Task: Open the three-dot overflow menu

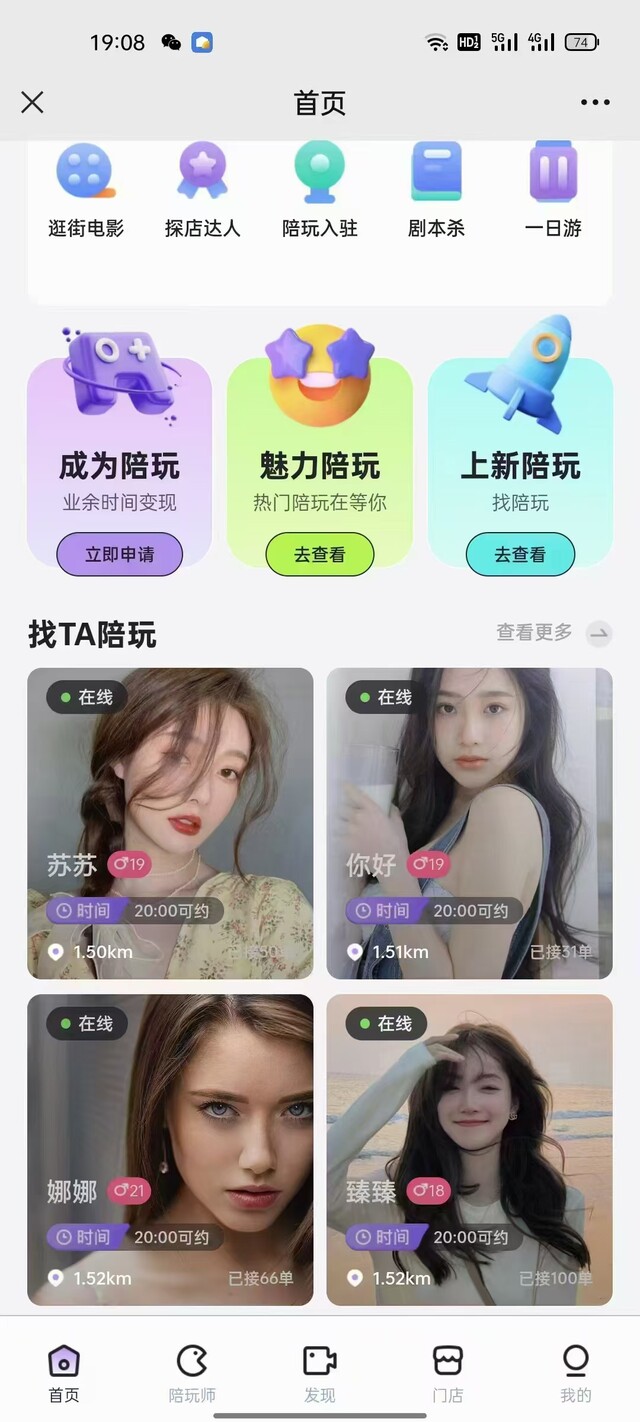Action: (x=595, y=102)
